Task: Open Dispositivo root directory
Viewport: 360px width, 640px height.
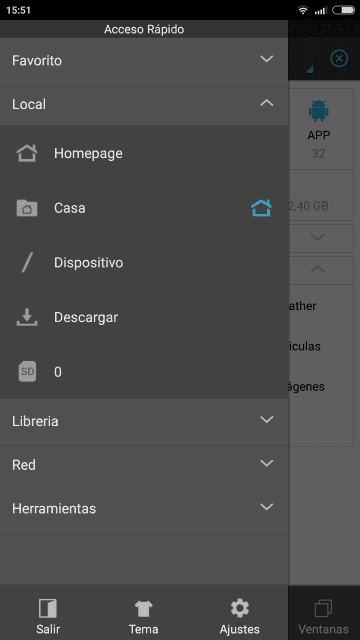Action: [x=144, y=262]
